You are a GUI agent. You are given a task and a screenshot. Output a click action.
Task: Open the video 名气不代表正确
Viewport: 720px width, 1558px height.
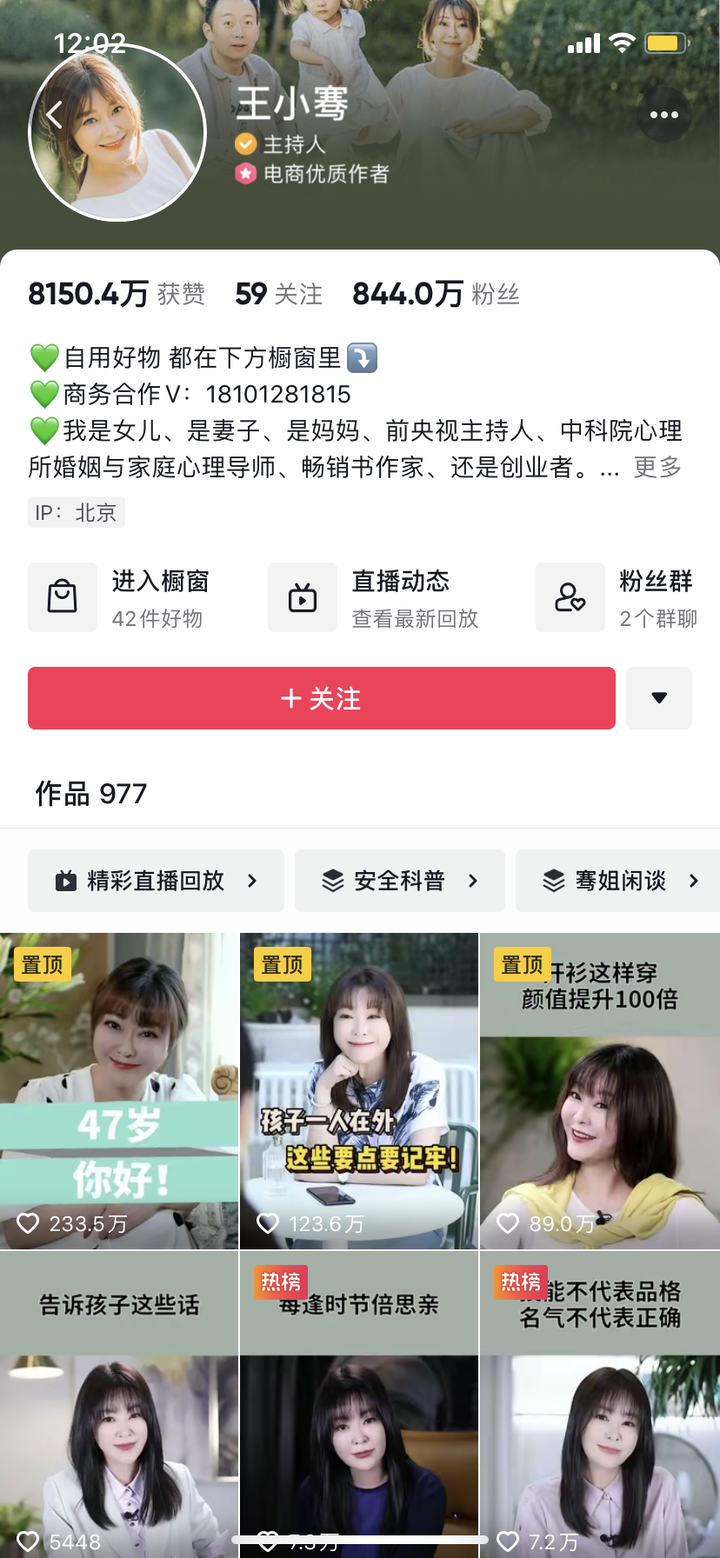[599, 1400]
